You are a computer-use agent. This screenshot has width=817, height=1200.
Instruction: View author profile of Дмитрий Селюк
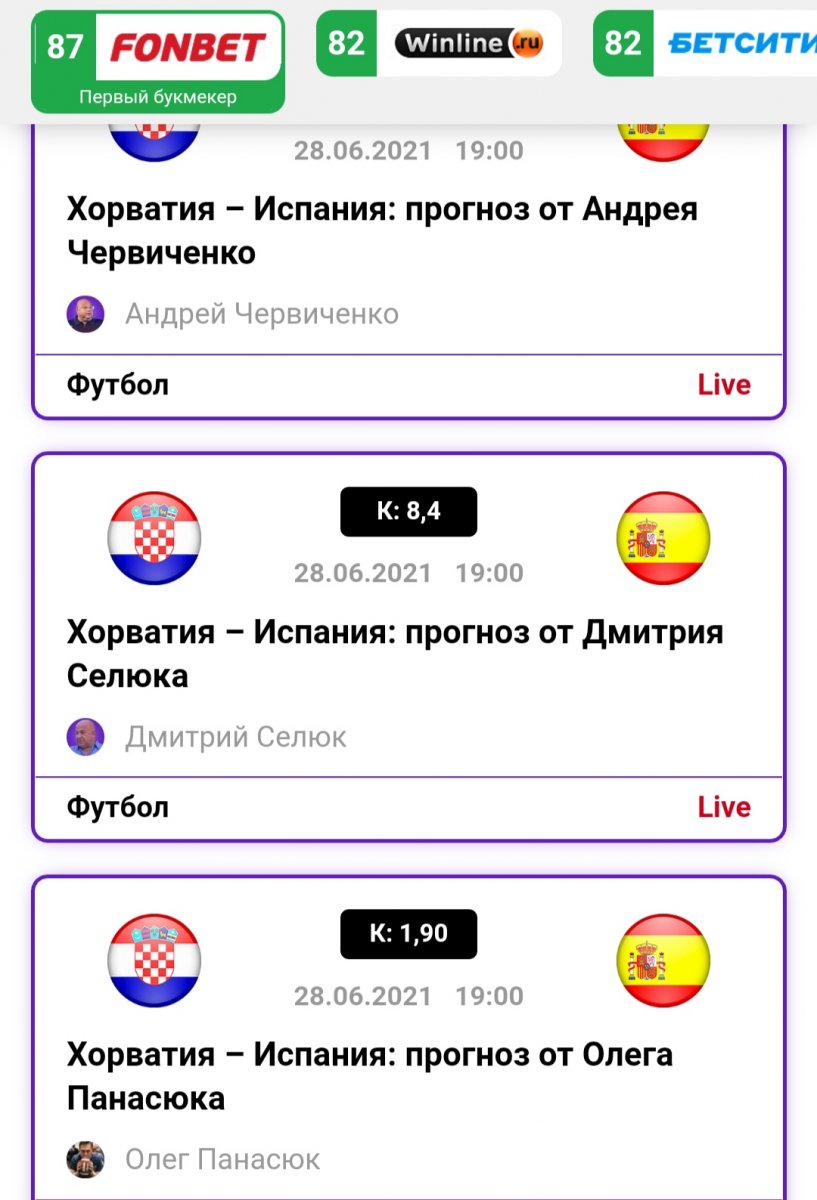(x=235, y=737)
